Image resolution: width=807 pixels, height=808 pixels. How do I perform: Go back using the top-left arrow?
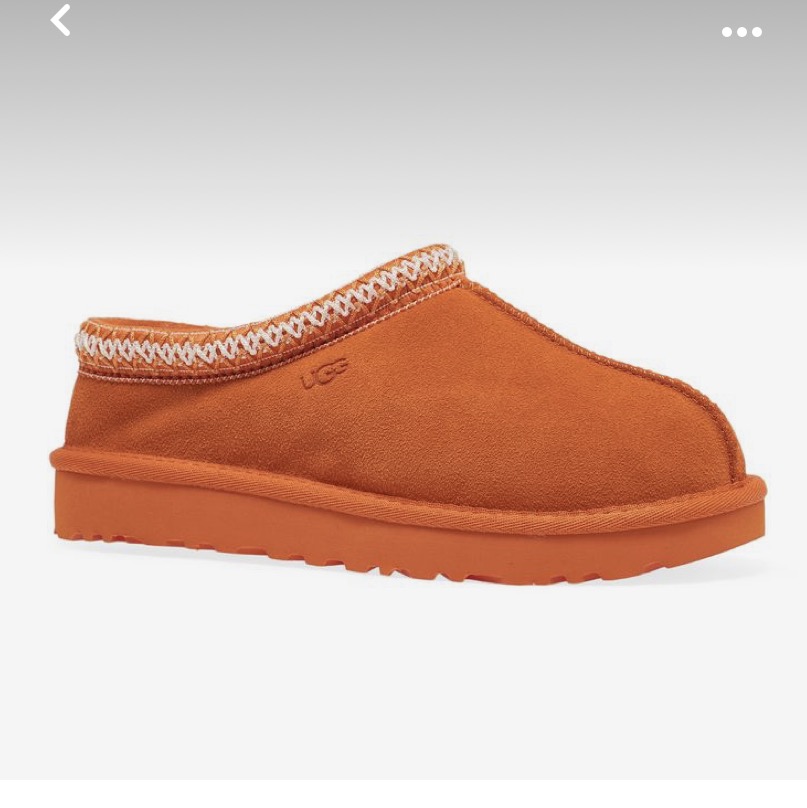click(x=61, y=20)
